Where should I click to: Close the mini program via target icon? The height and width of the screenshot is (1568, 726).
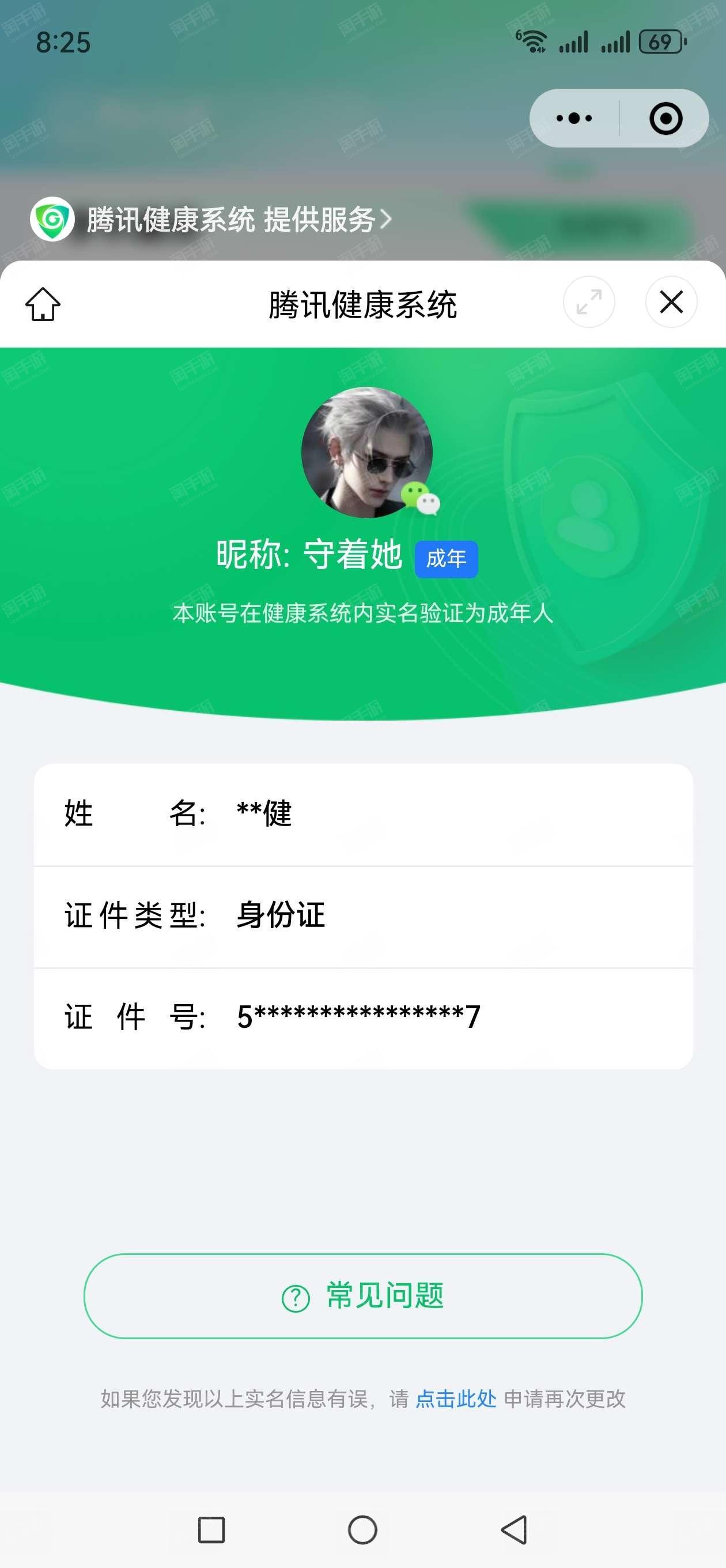(665, 118)
